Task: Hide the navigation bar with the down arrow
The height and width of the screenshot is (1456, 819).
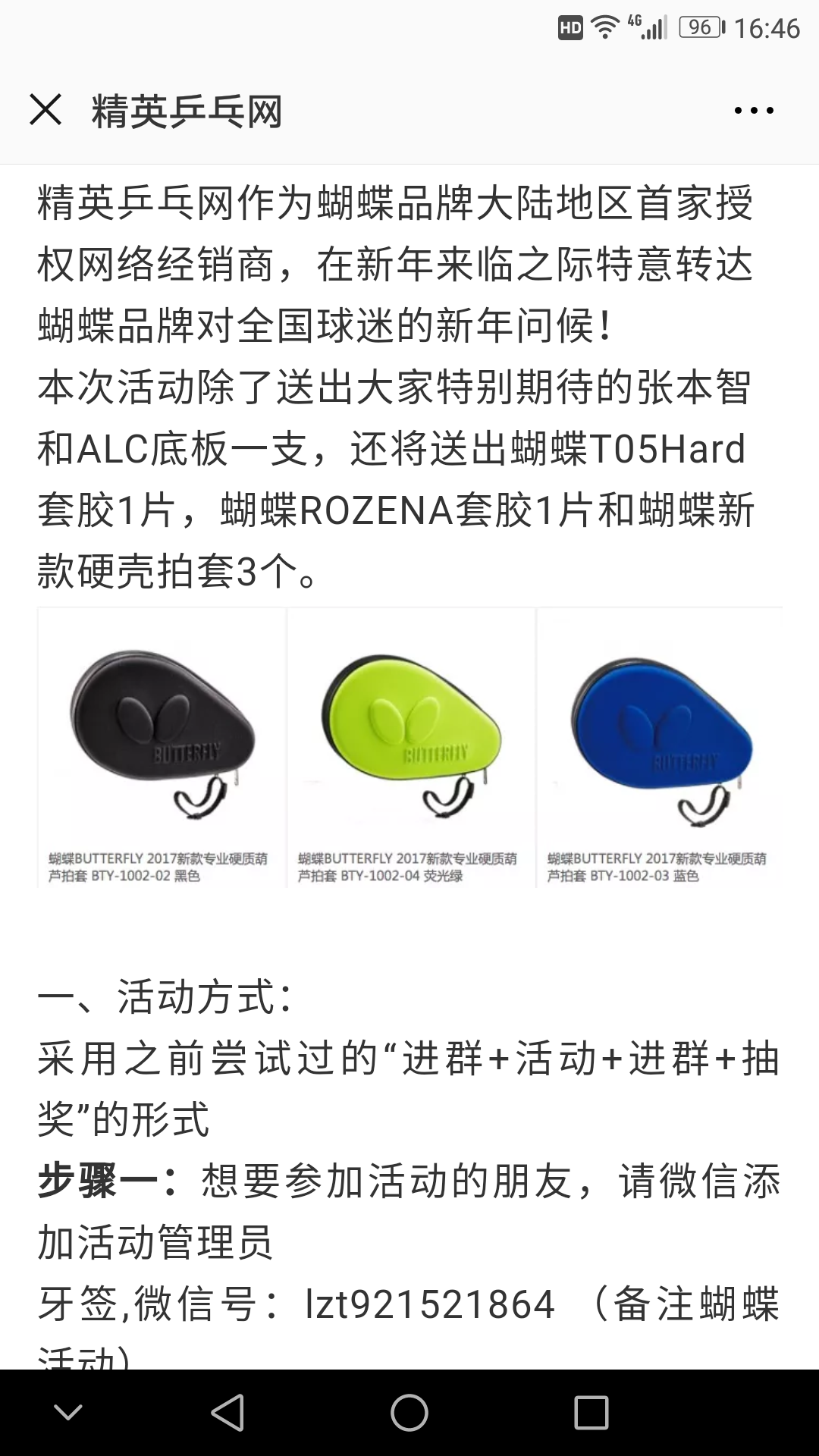Action: pyautogui.click(x=68, y=1413)
